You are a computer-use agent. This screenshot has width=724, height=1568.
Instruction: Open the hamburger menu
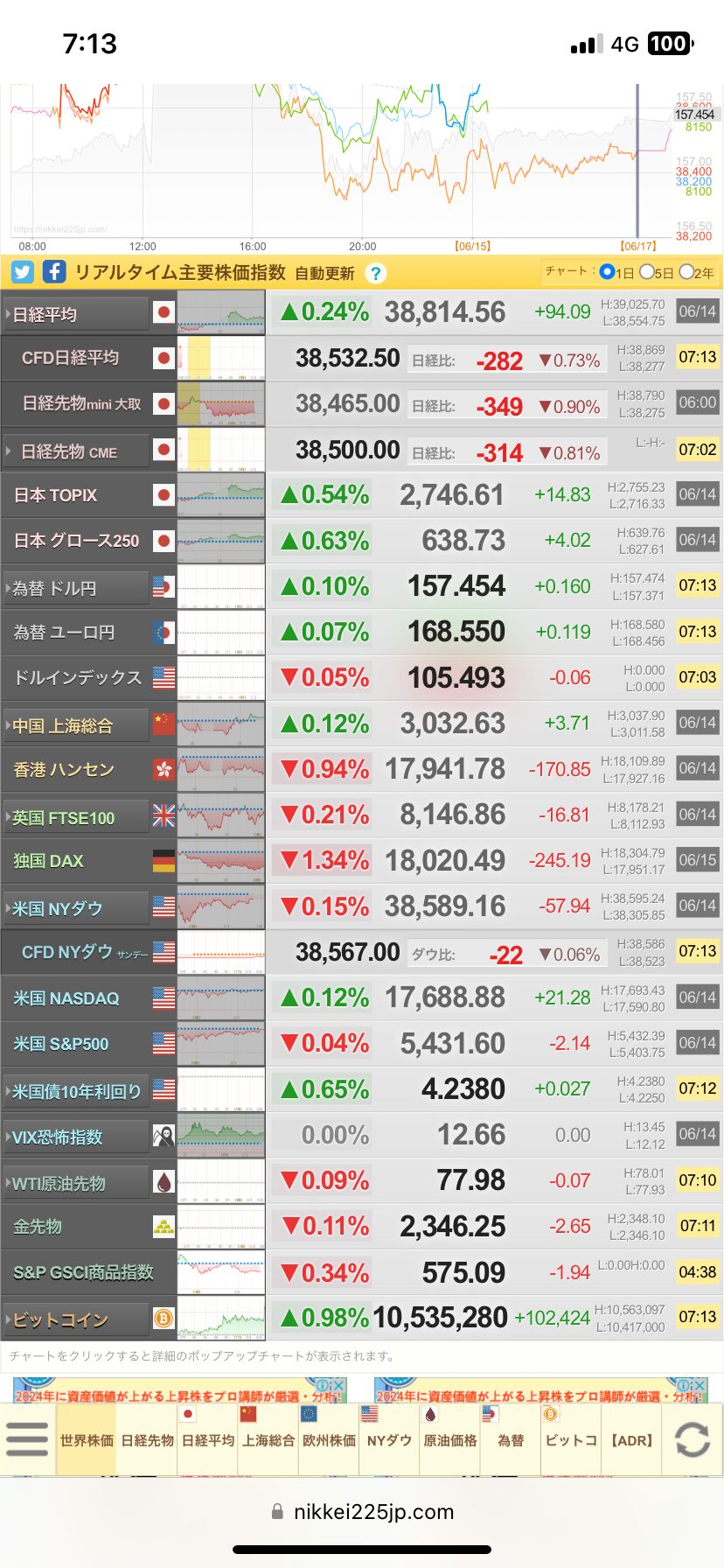pos(27,1439)
